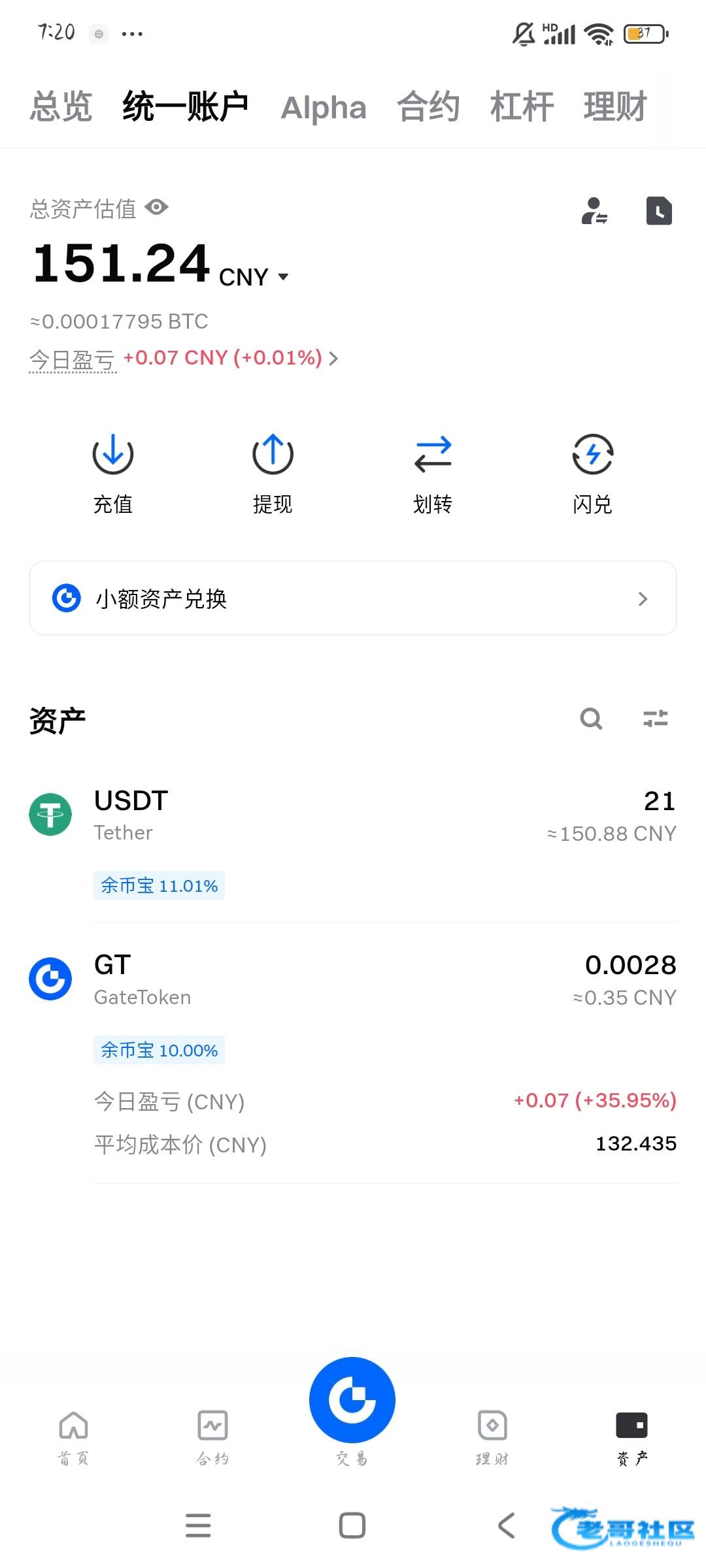Switch to the 合约 top tab
This screenshot has height=1568, width=706.
(x=428, y=106)
